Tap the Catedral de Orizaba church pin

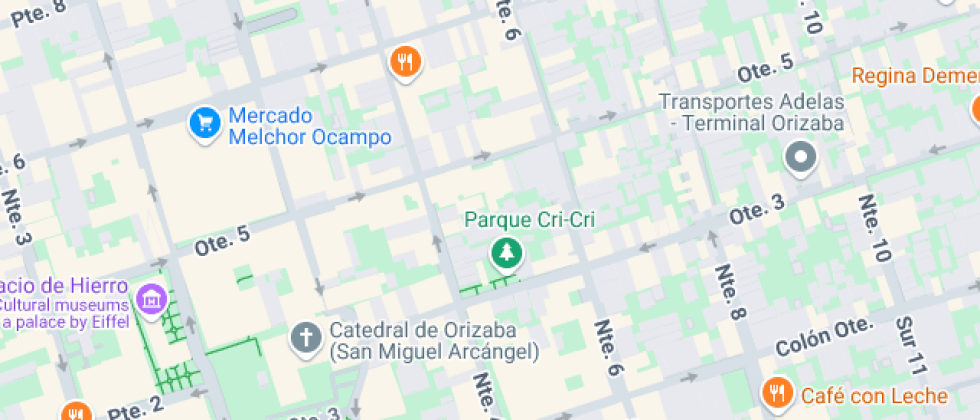point(305,337)
